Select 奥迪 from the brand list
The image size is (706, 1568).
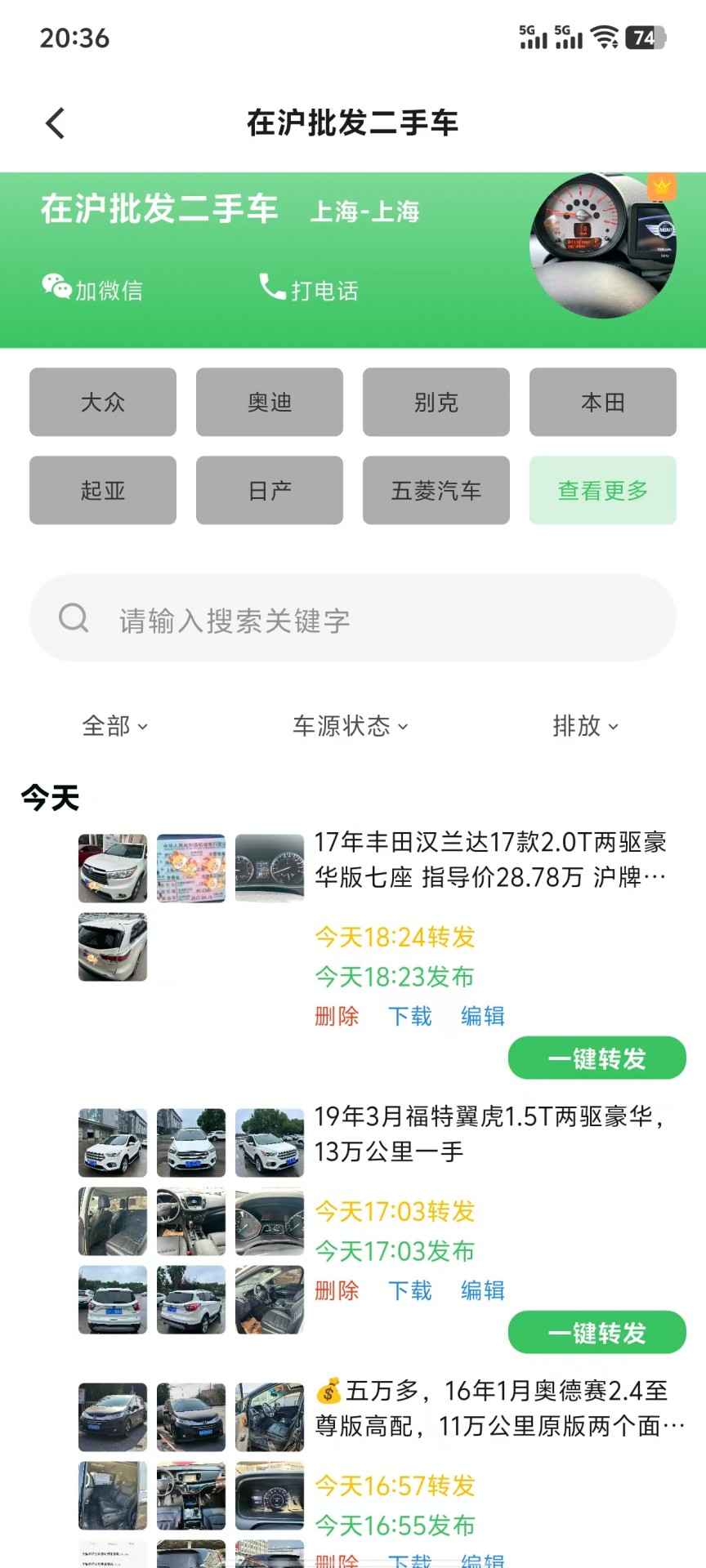269,402
